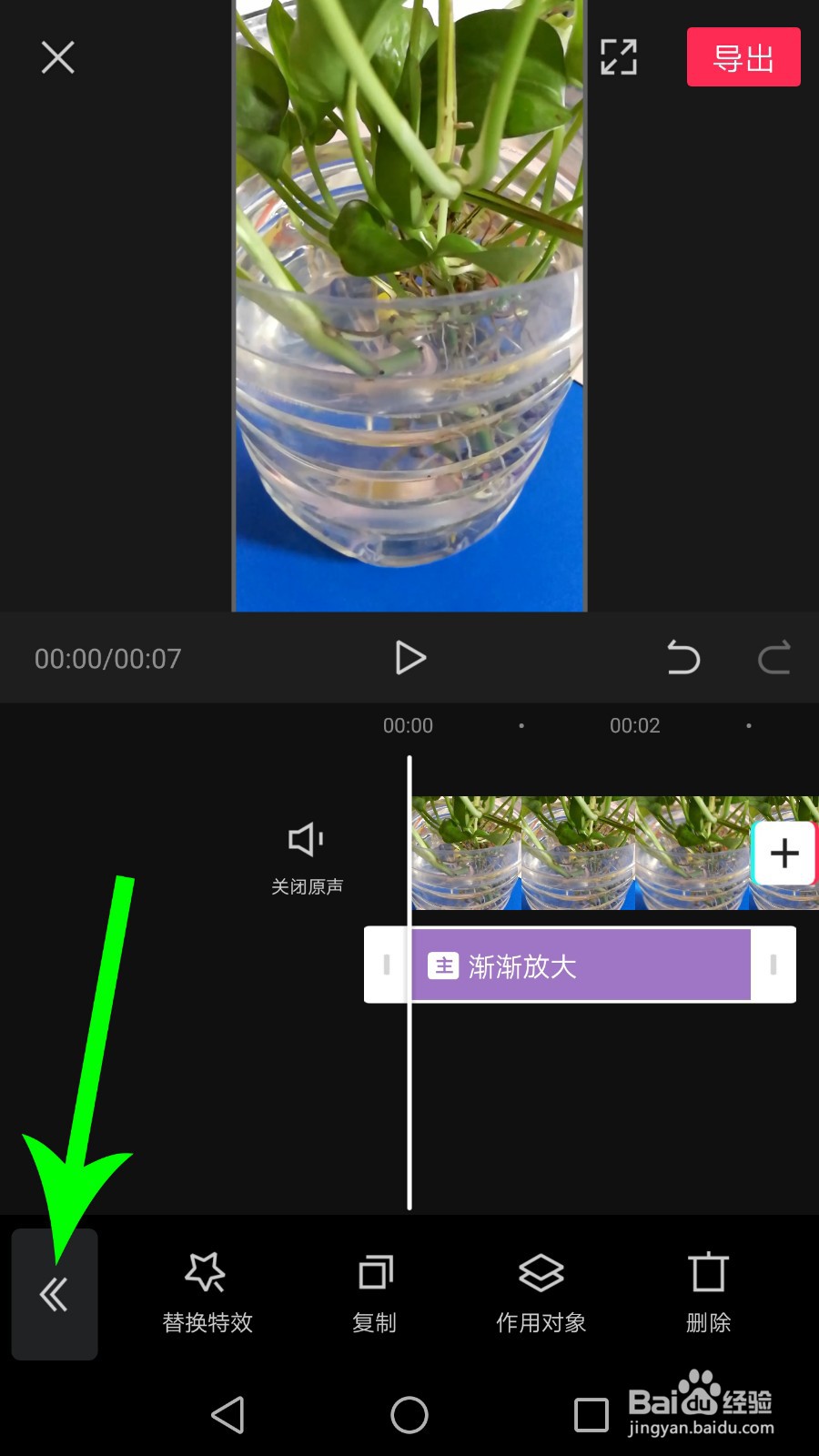Close the editor with the X

(57, 56)
